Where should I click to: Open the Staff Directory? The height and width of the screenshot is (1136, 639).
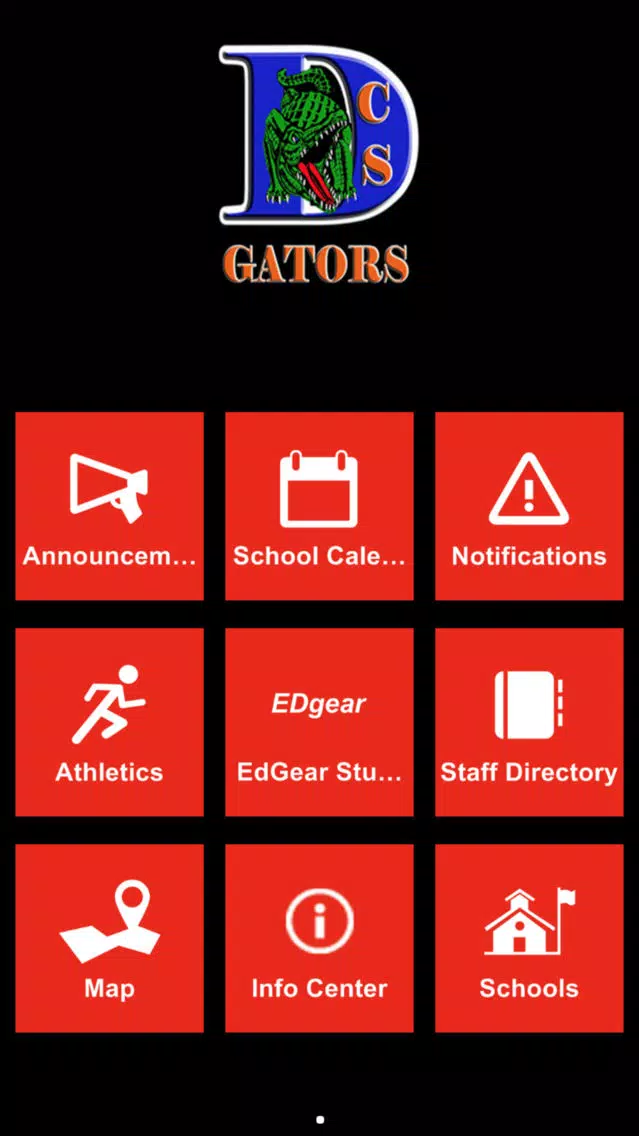(529, 722)
